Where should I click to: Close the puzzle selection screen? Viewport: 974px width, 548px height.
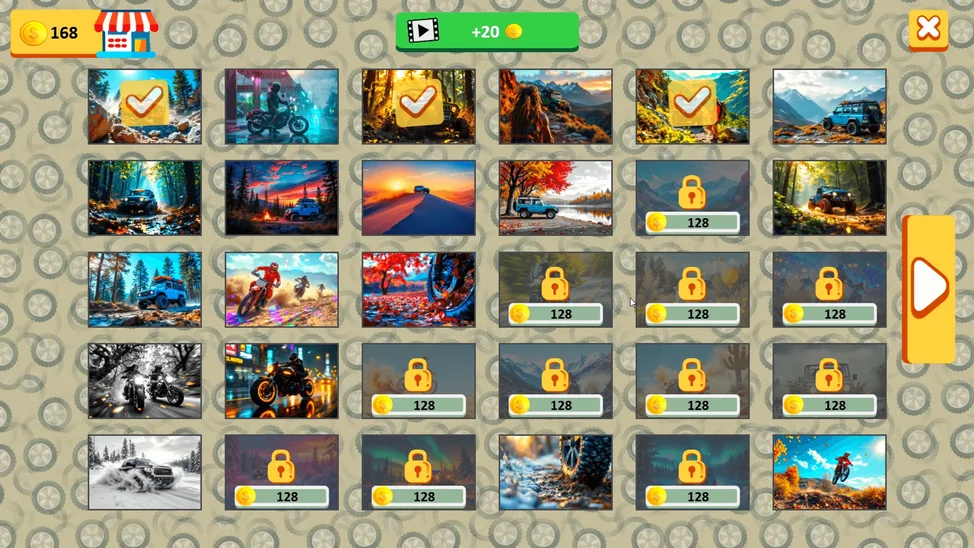tap(928, 29)
